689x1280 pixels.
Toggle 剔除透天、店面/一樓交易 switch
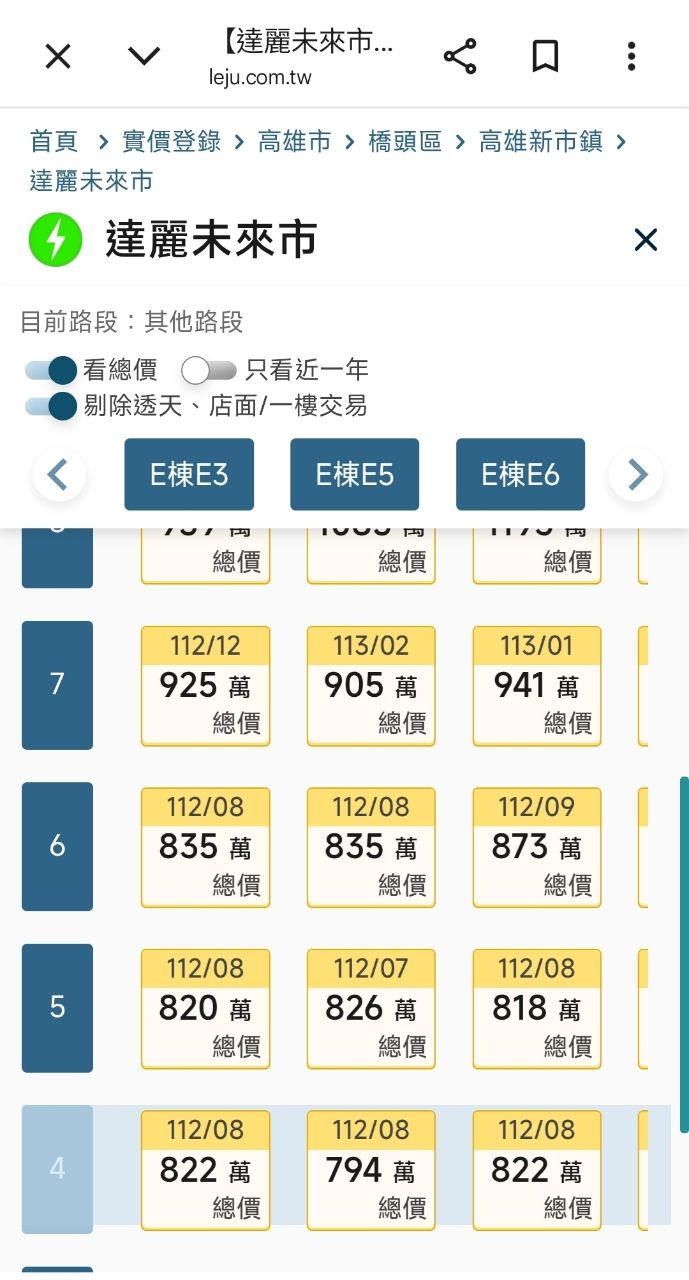51,405
